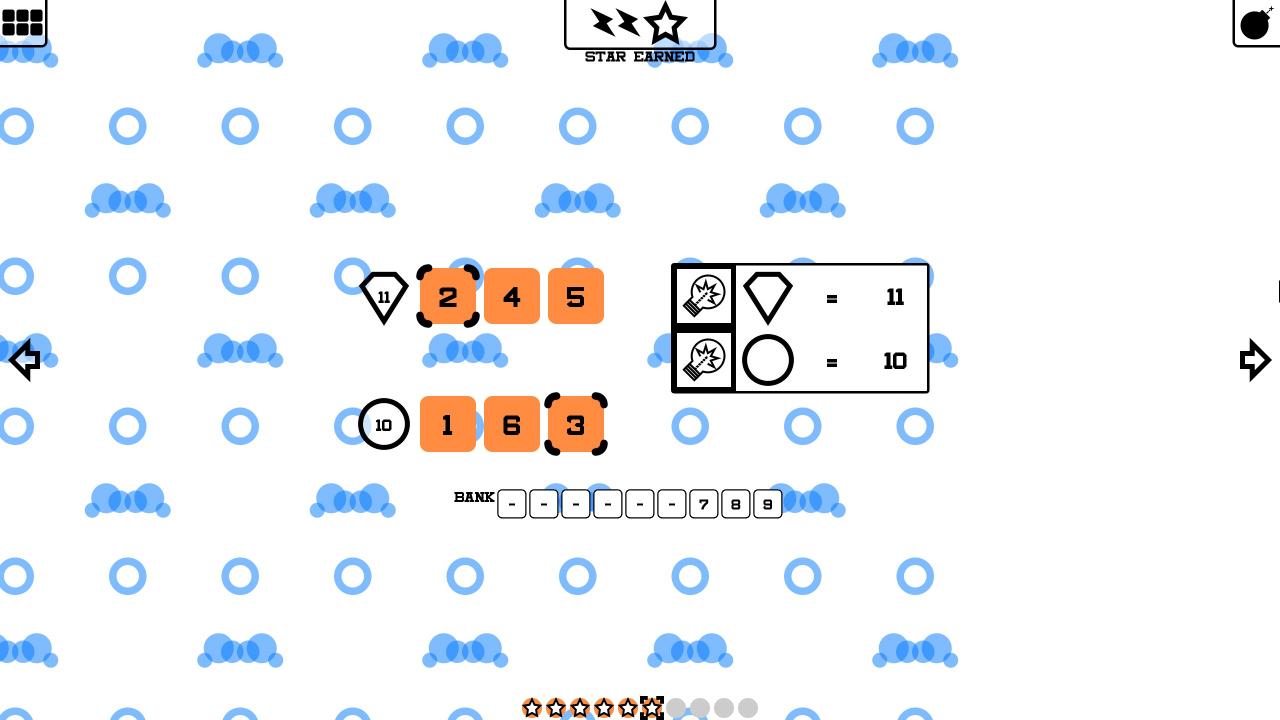Select the orange tile numbered 5

tap(576, 297)
